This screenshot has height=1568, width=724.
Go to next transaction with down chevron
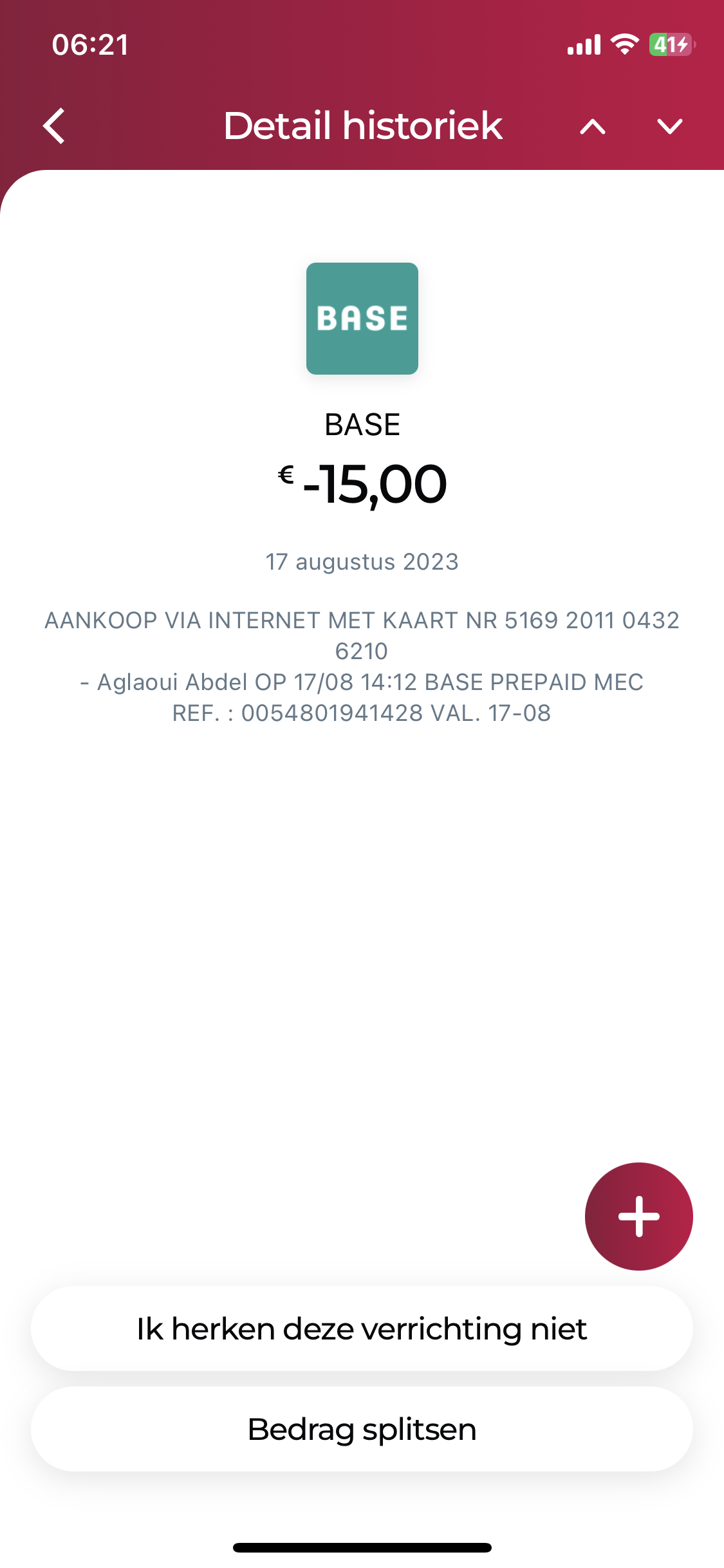pyautogui.click(x=669, y=126)
